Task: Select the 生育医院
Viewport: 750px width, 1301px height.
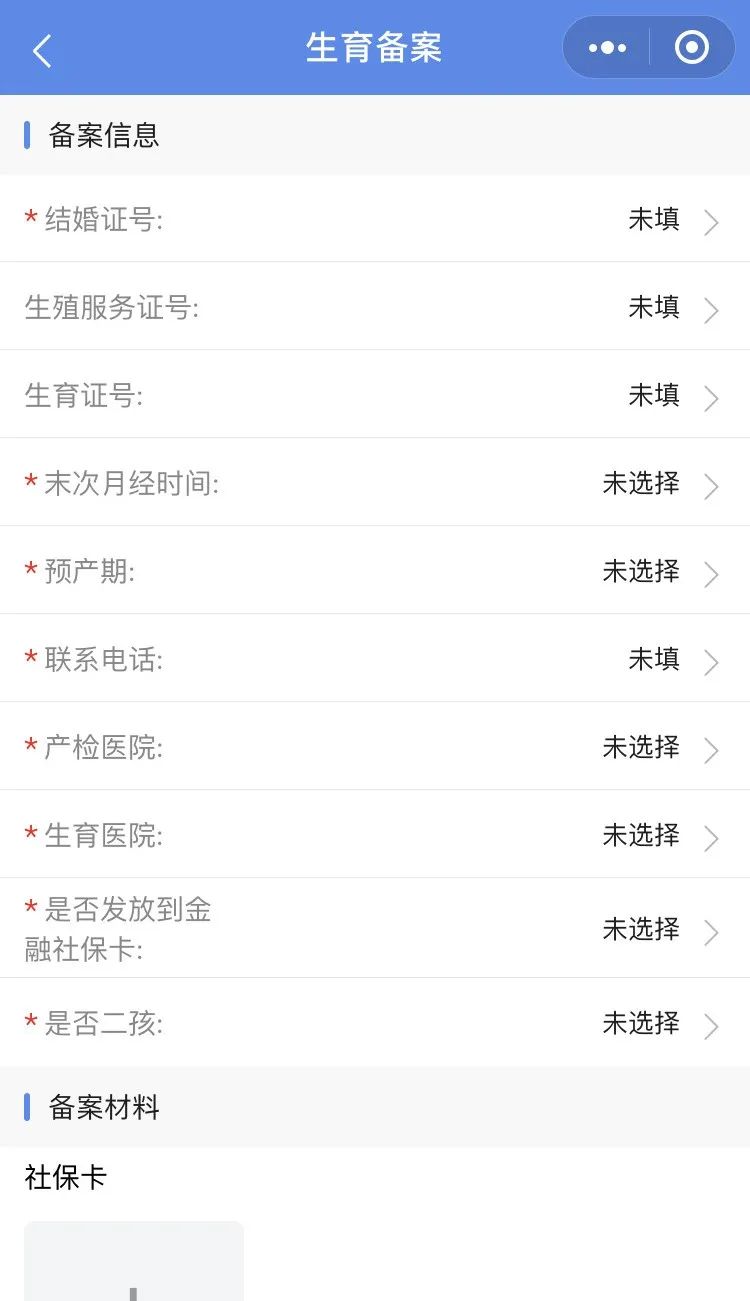Action: tap(642, 835)
